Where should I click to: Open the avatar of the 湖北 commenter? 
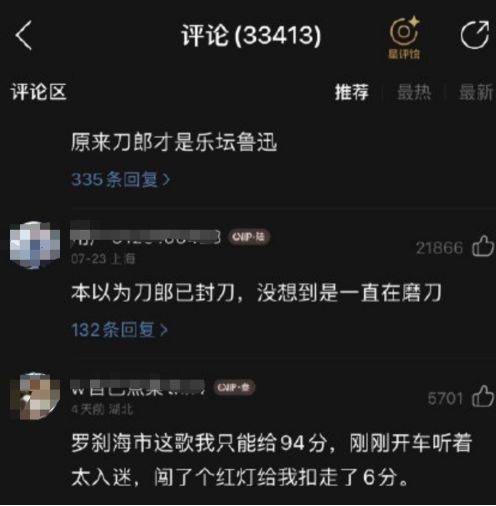click(x=35, y=396)
